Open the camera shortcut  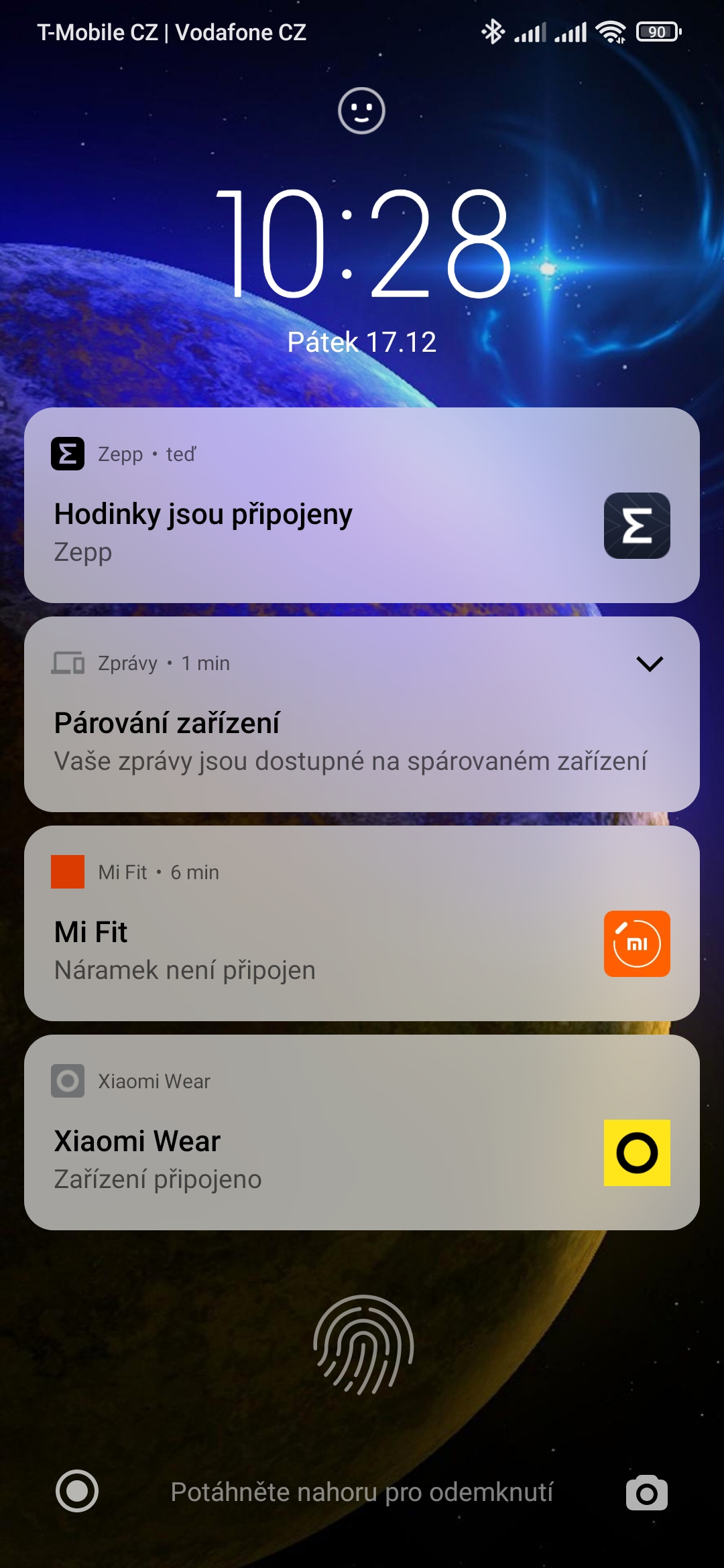click(646, 1492)
